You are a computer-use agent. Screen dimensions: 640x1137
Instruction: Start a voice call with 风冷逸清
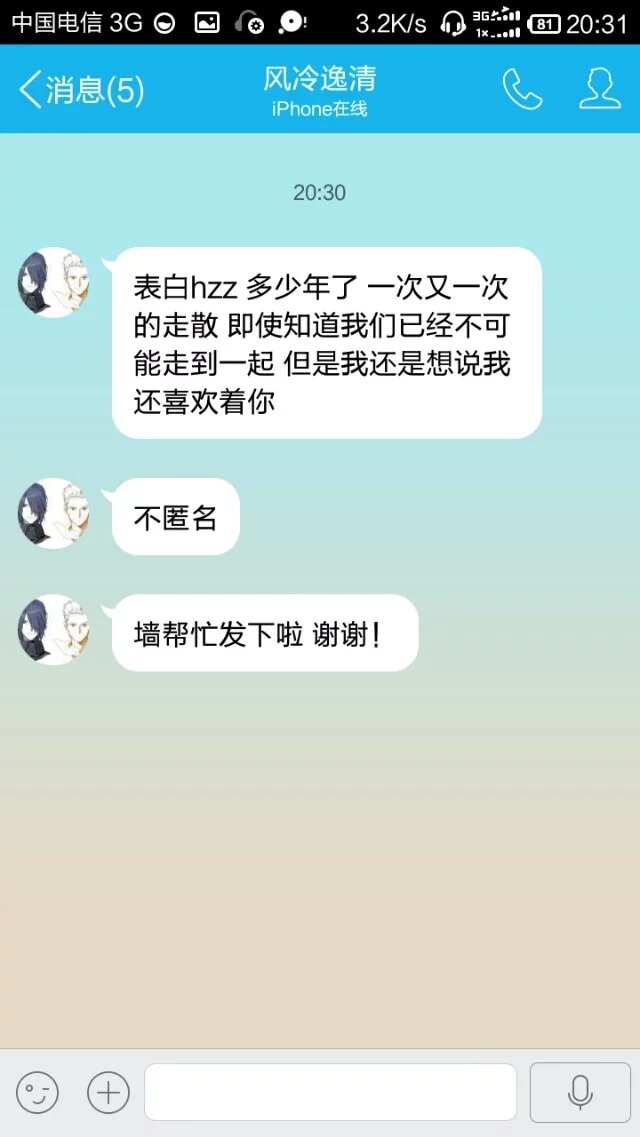pos(522,90)
